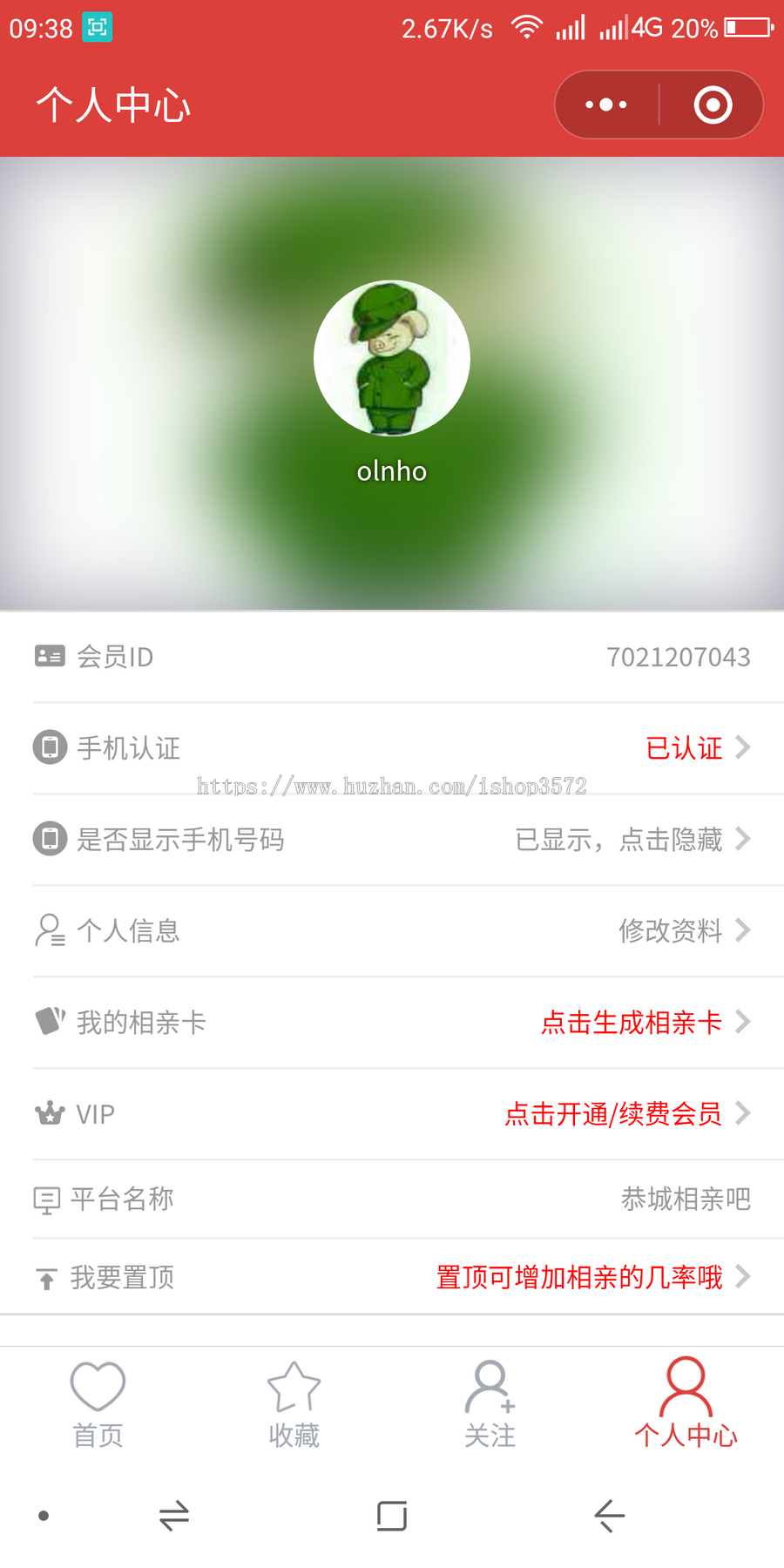Image resolution: width=784 pixels, height=1568 pixels.
Task: Toggle phone verification status showing 已认证
Action: [684, 747]
